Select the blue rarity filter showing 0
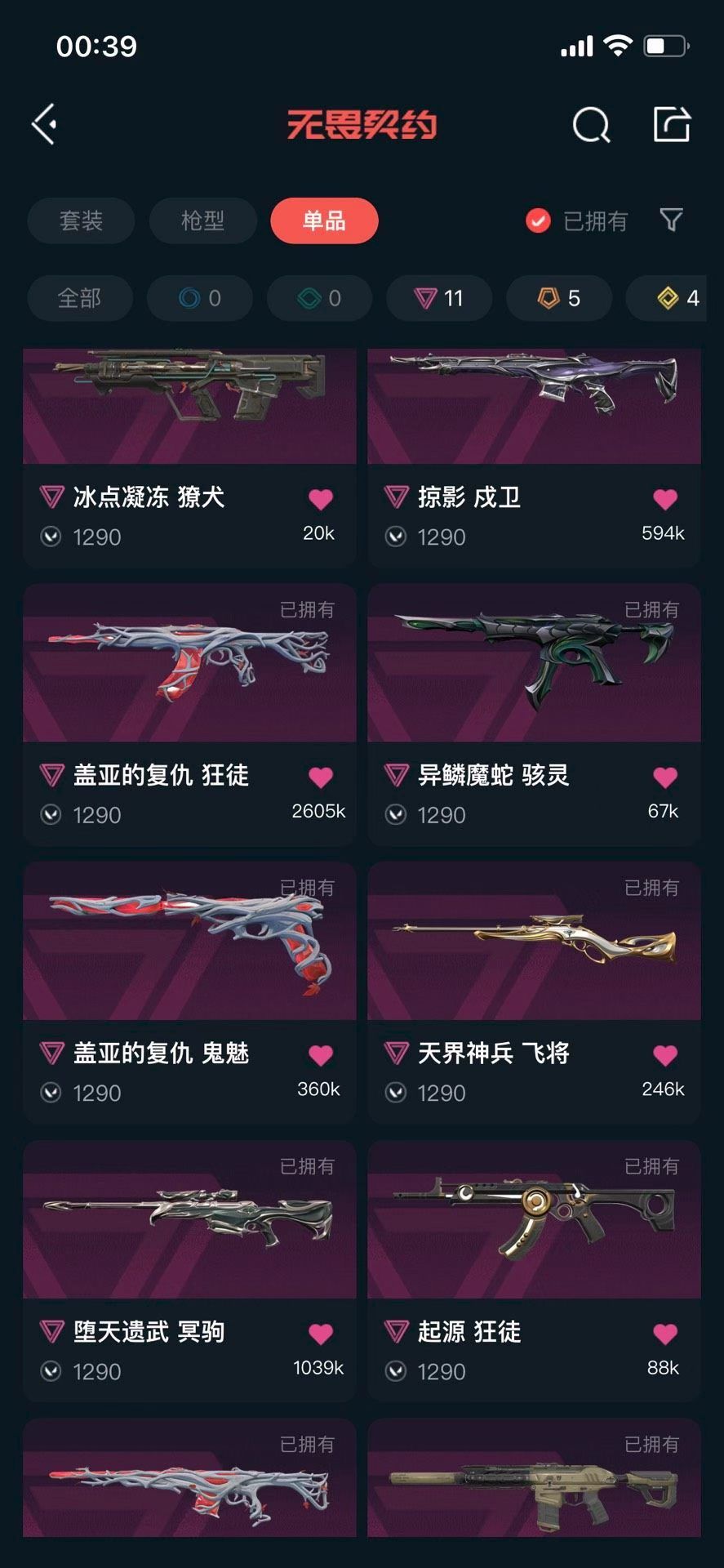The image size is (724, 1568). pos(199,298)
